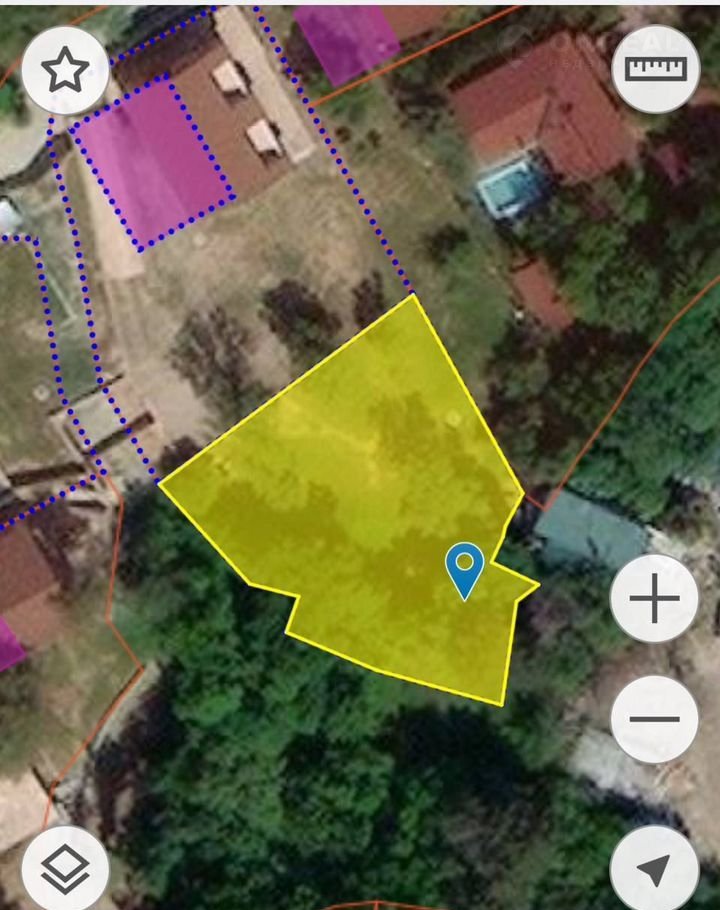Zoom in with the plus button
Image resolution: width=720 pixels, height=910 pixels.
pos(654,599)
